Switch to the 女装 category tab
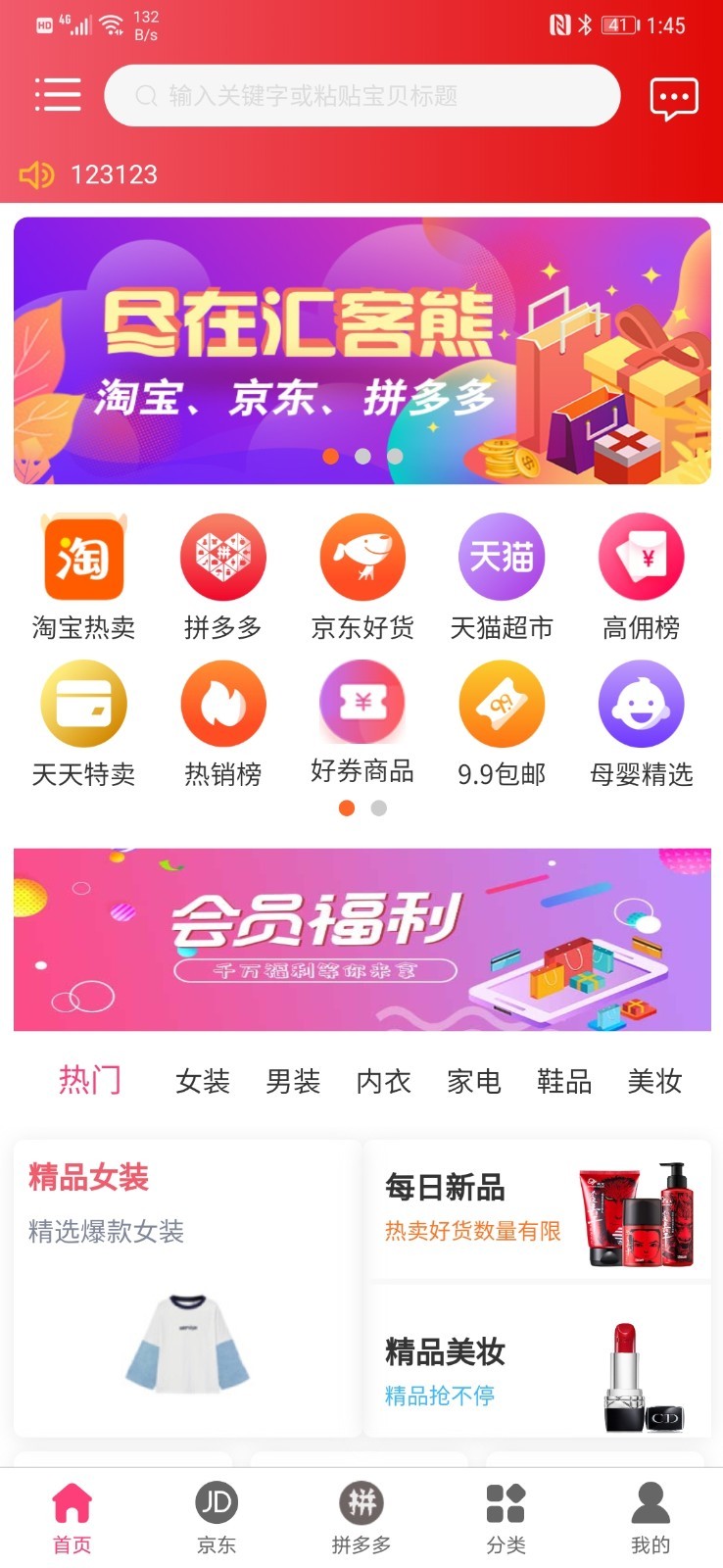The height and width of the screenshot is (1568, 723). coord(203,1081)
